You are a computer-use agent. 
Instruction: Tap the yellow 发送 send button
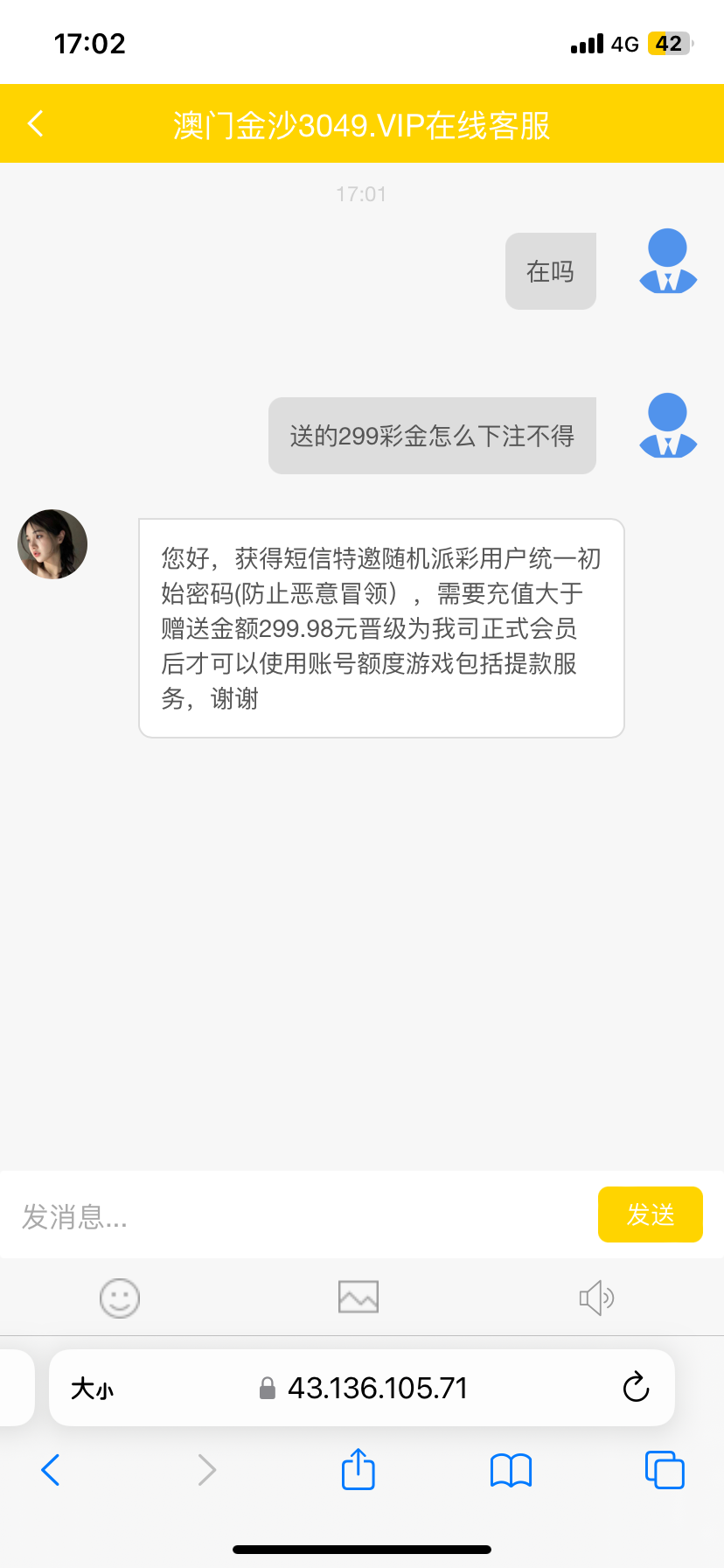pyautogui.click(x=650, y=1214)
